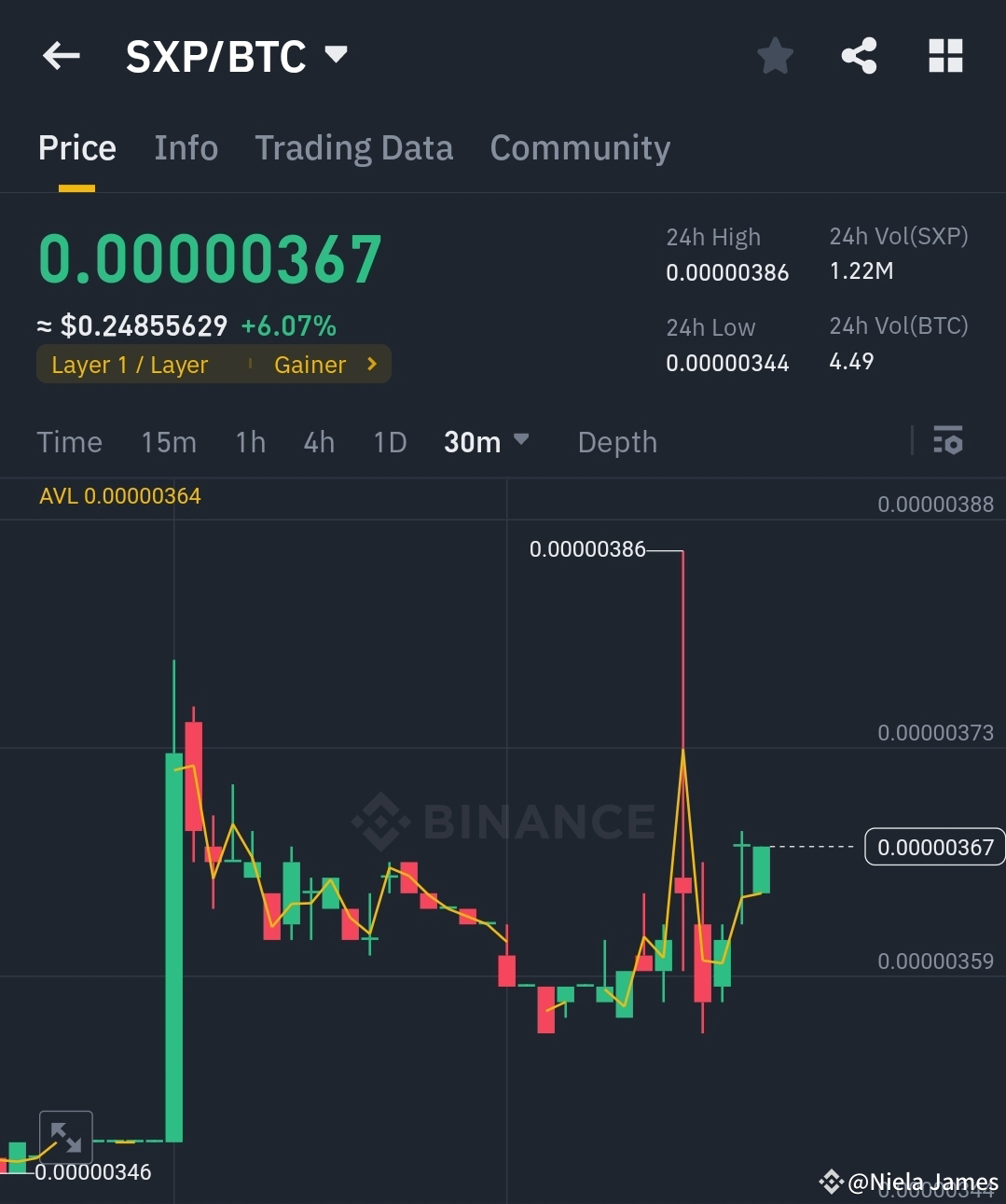Open the chart indicator settings icon
The width and height of the screenshot is (1006, 1204).
pyautogui.click(x=947, y=440)
